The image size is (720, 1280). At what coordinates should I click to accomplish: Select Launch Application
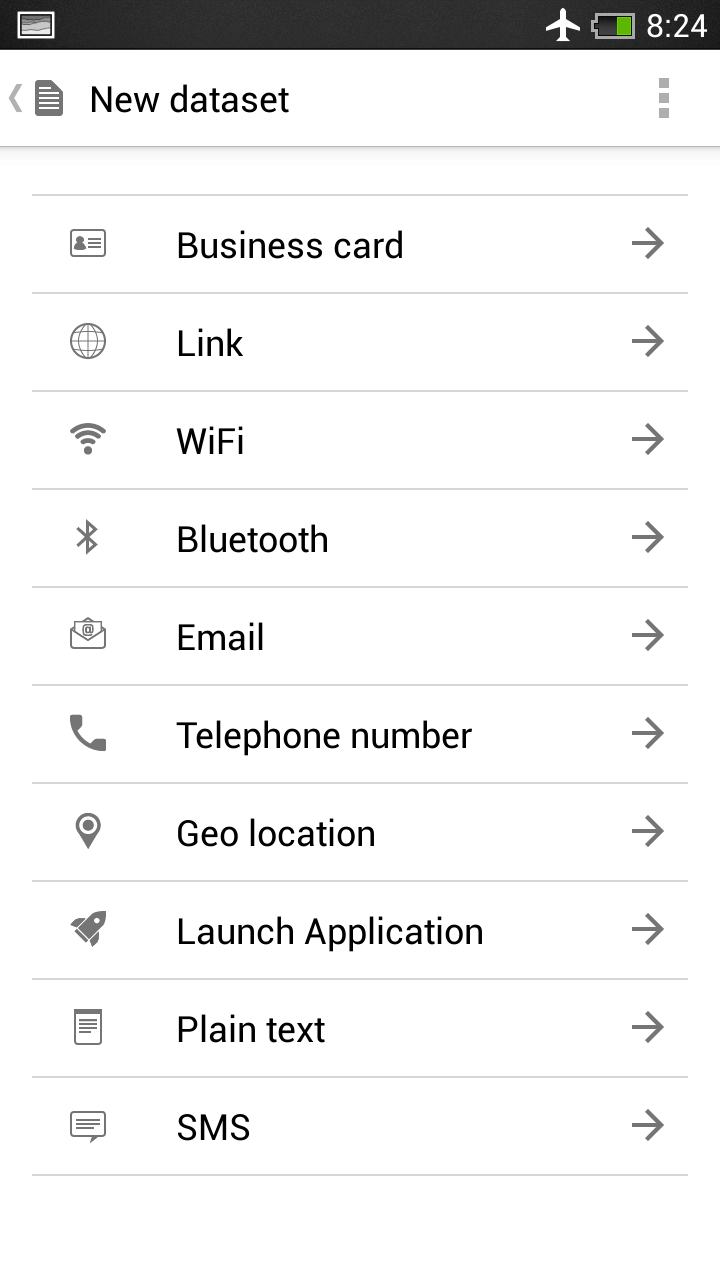[x=360, y=930]
